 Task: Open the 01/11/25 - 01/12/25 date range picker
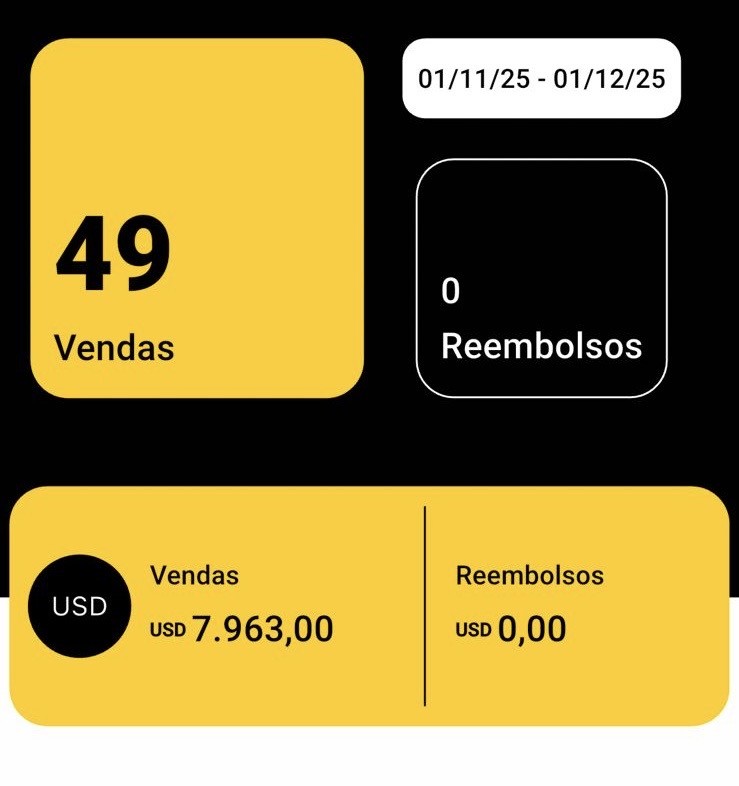coord(541,79)
